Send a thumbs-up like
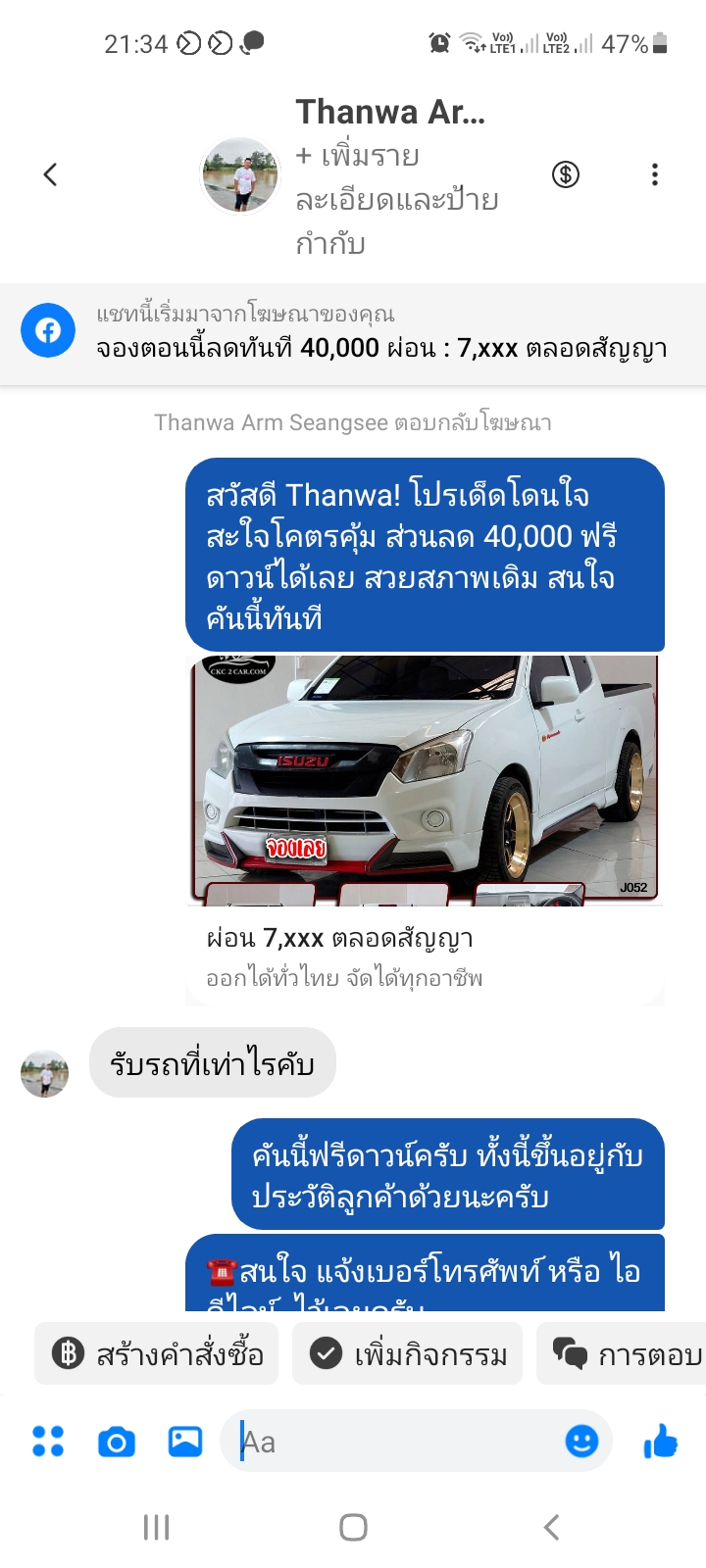706x1568 pixels. [661, 1441]
